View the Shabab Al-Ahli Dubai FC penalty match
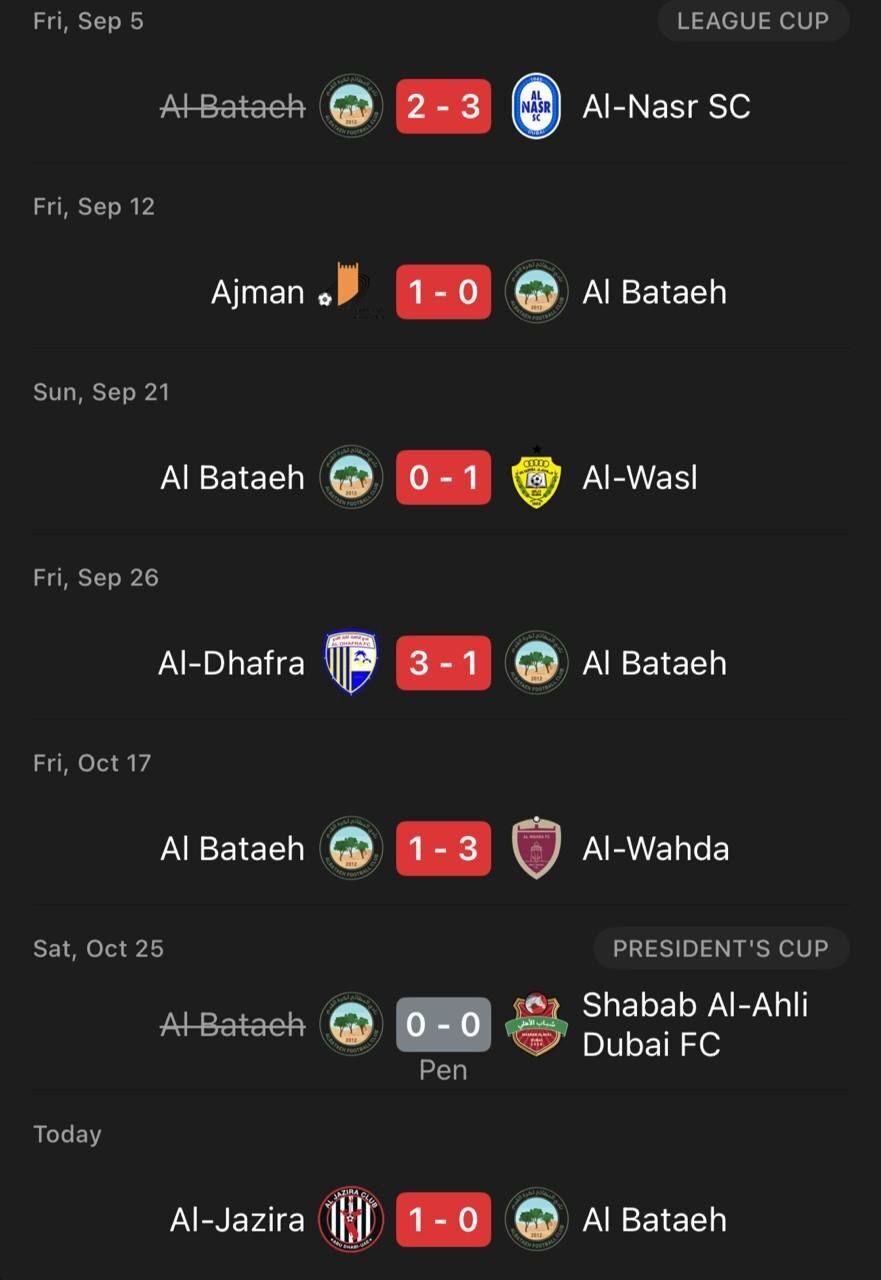 click(x=443, y=1025)
